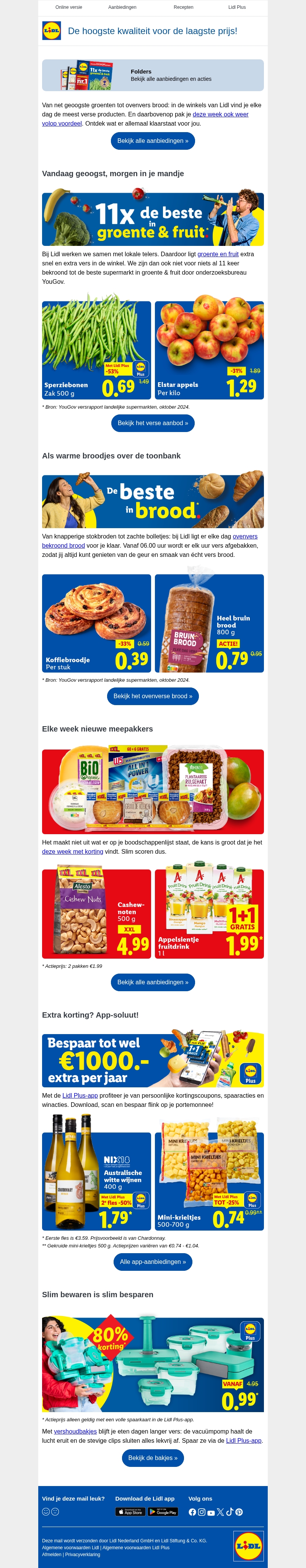
Task: Go to Aanbiedingen in the top menu
Action: pos(122,7)
